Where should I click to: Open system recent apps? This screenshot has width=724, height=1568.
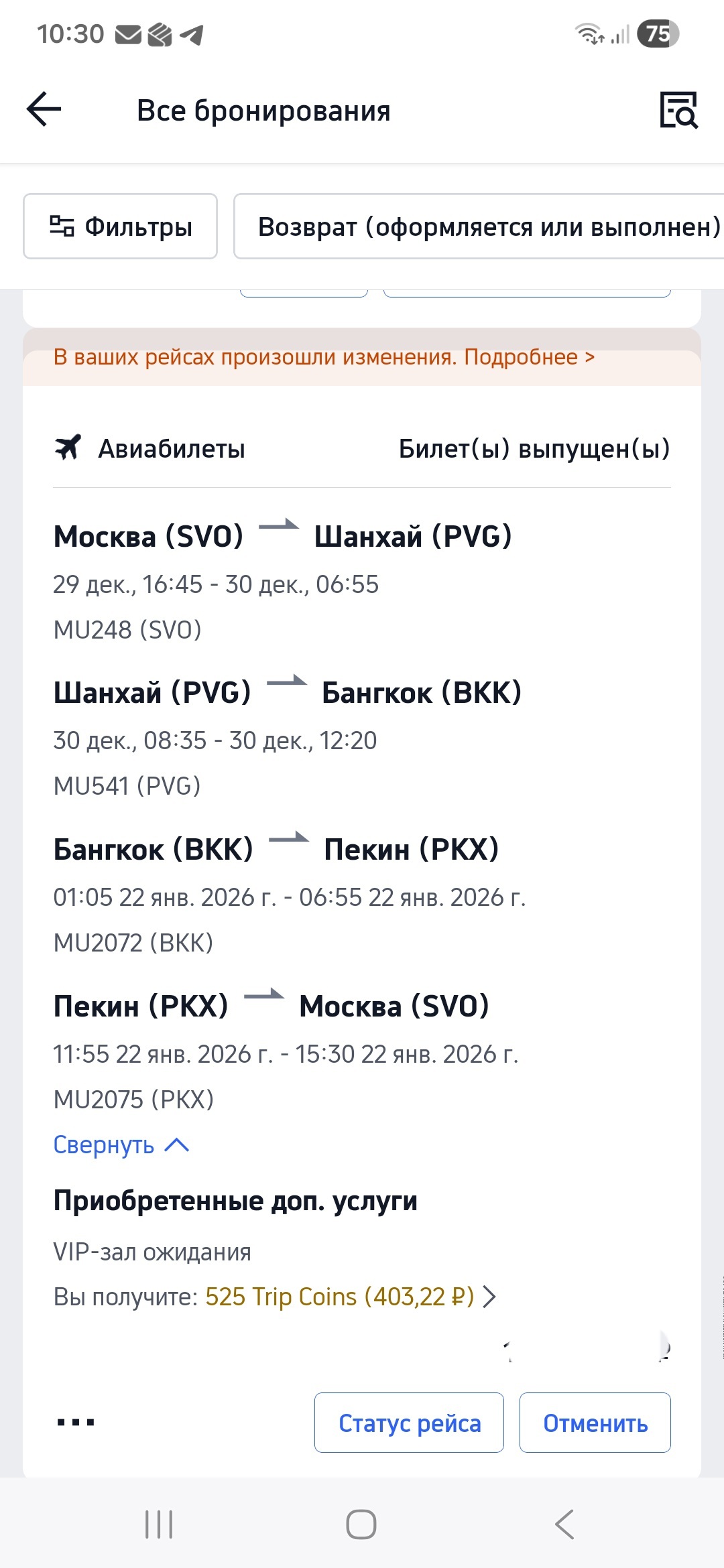159,1524
